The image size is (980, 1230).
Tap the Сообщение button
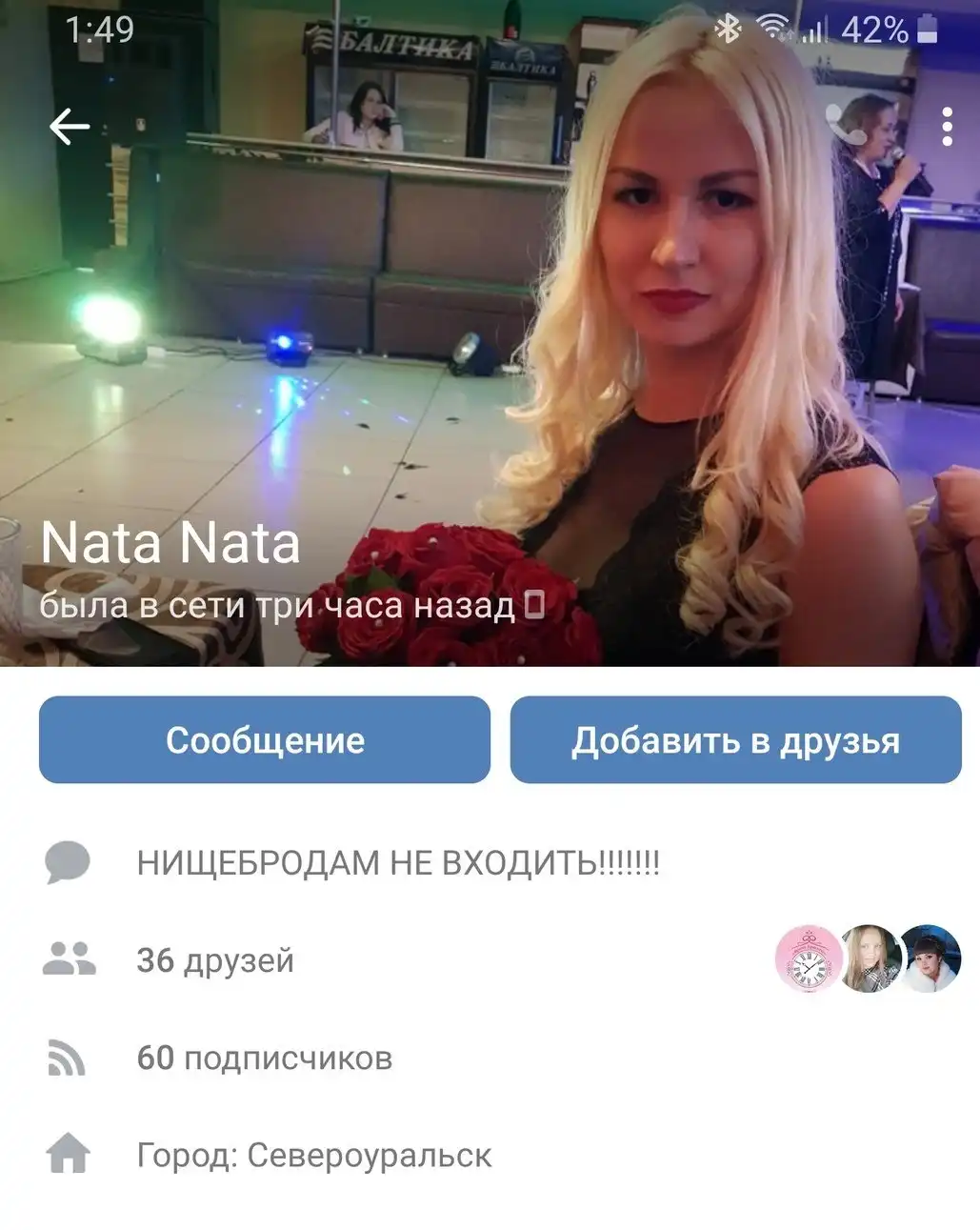point(265,740)
